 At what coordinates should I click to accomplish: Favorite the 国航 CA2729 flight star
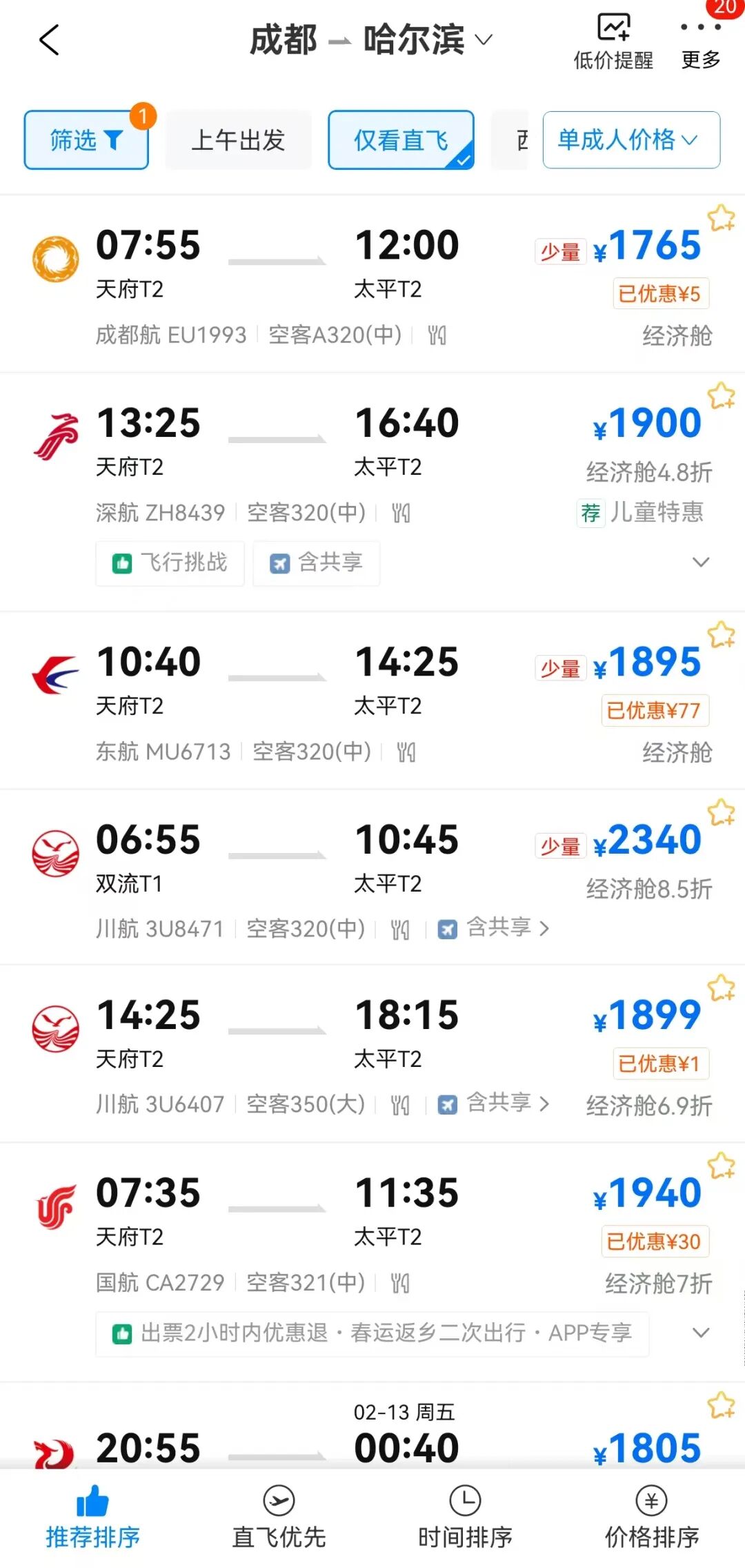click(721, 1166)
